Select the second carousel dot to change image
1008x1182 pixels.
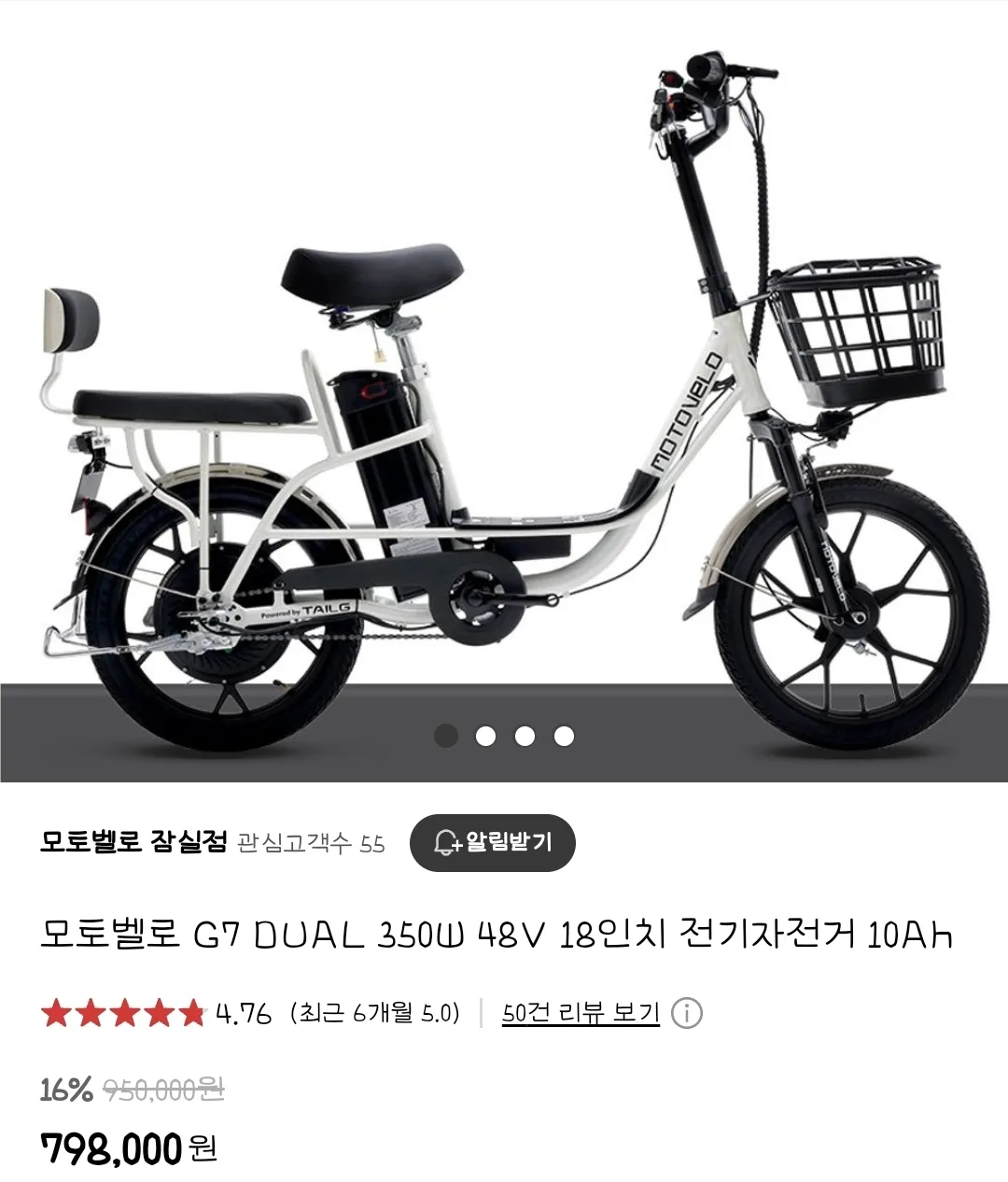pos(485,737)
